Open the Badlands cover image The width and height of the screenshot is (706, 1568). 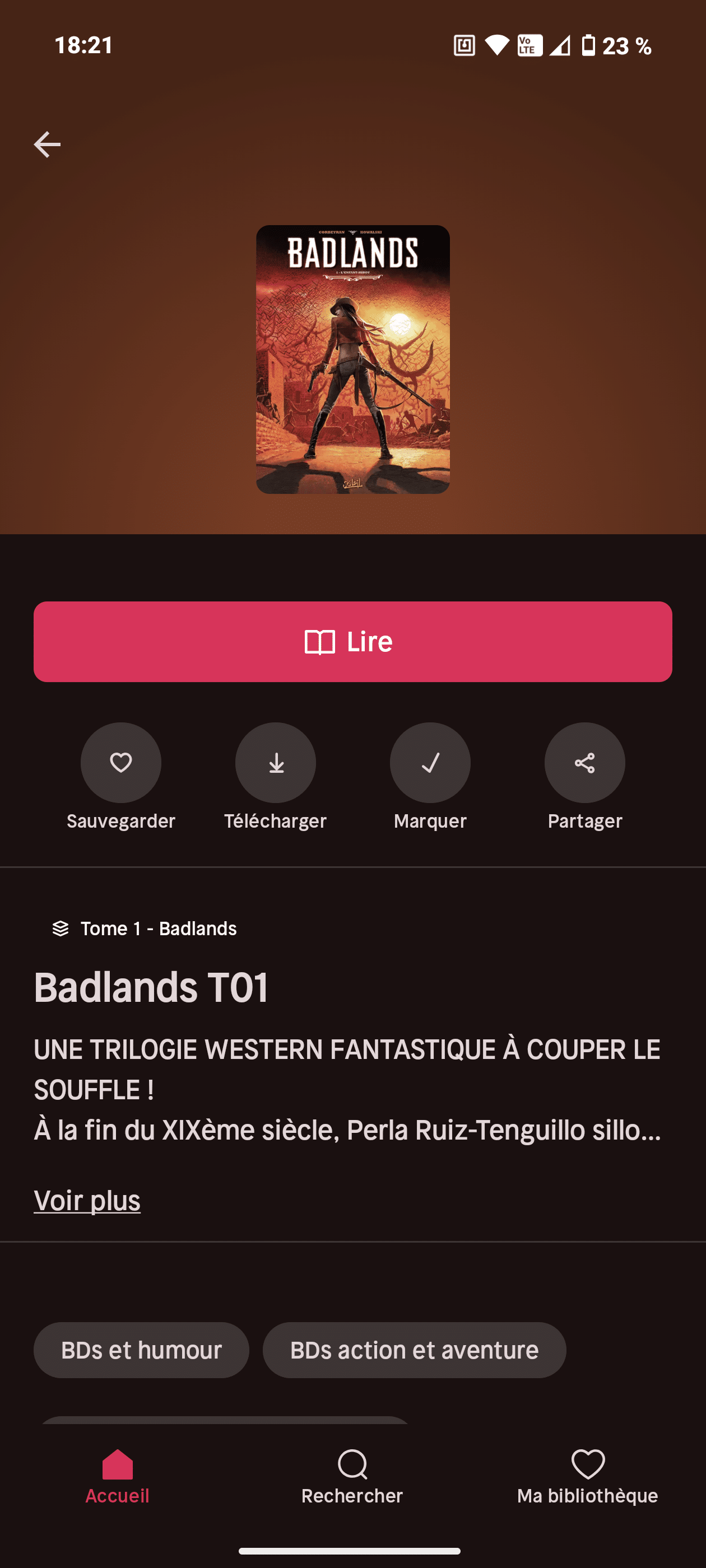pyautogui.click(x=352, y=359)
